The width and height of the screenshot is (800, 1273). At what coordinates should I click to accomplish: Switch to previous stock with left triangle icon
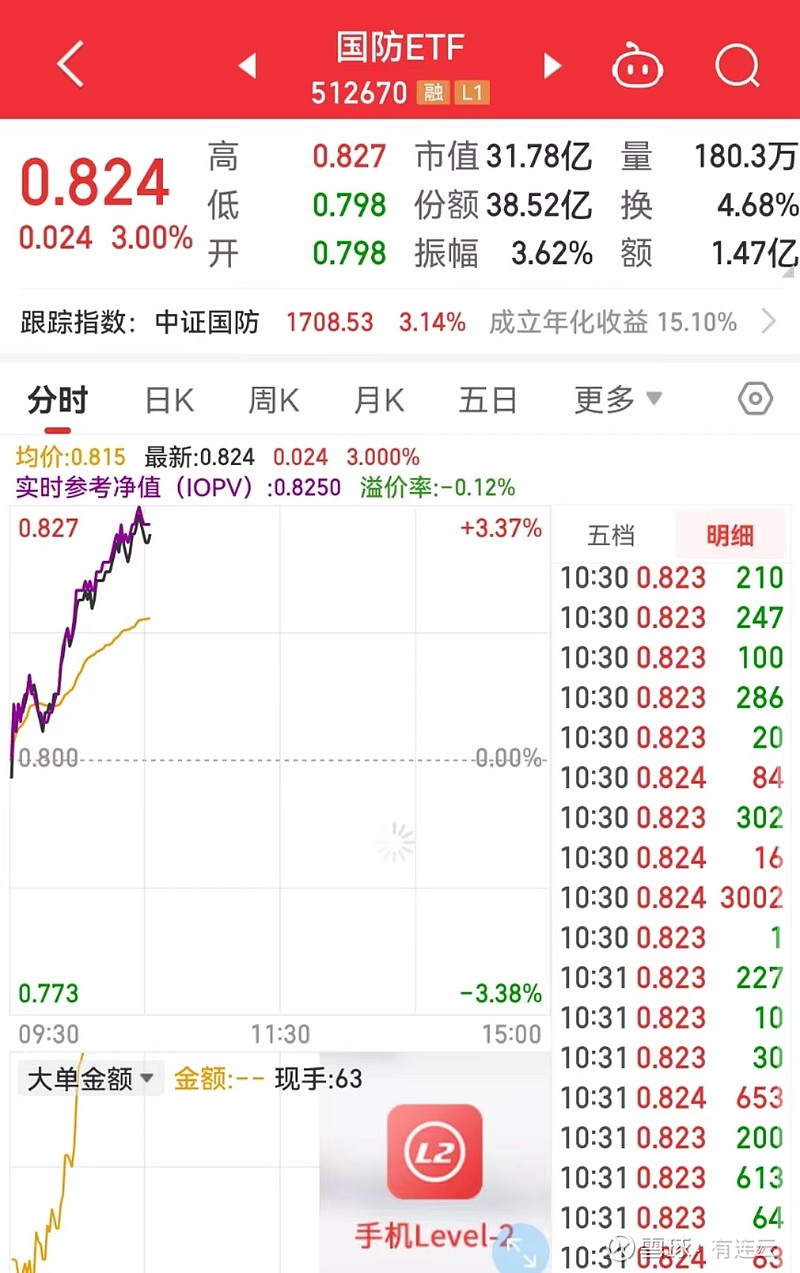click(x=247, y=63)
